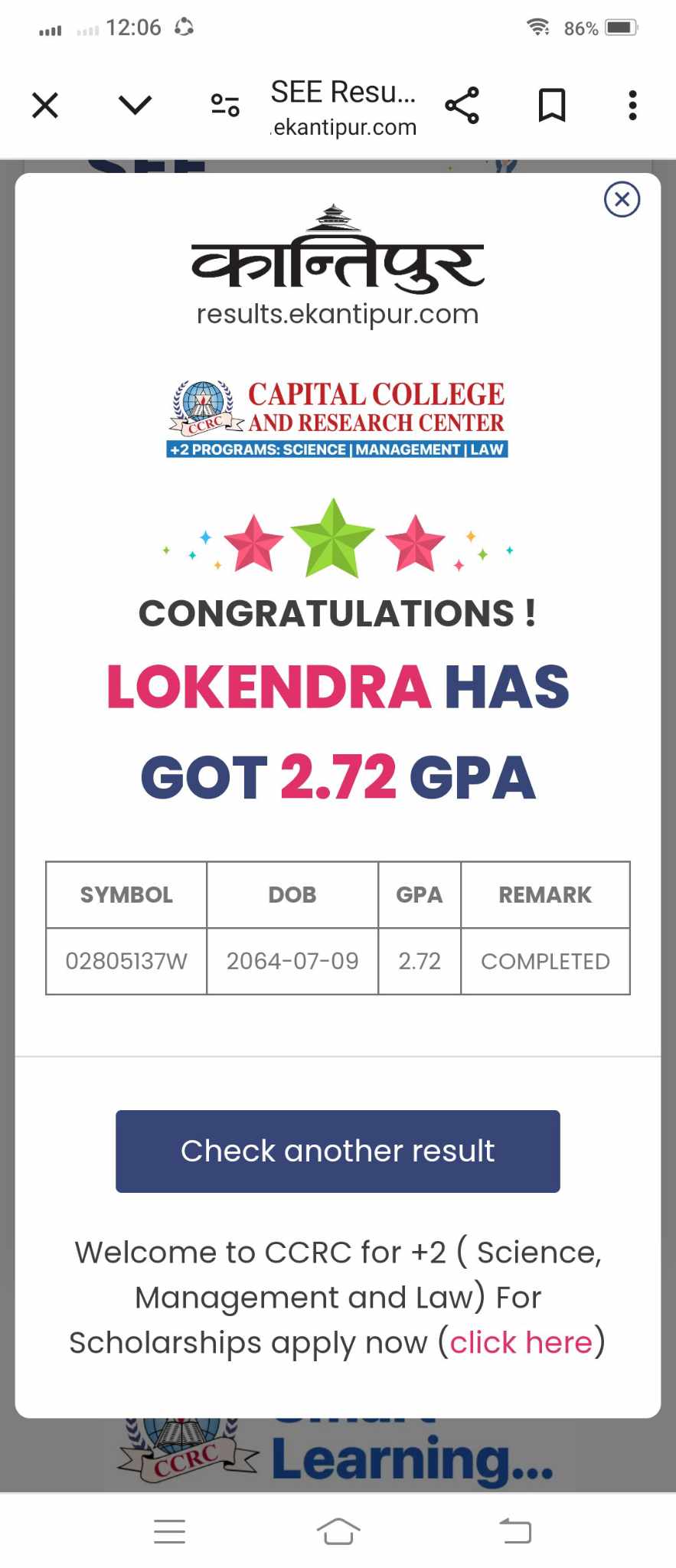Bookmark the ekantipur.com page
This screenshot has height=1568, width=676.
[551, 105]
